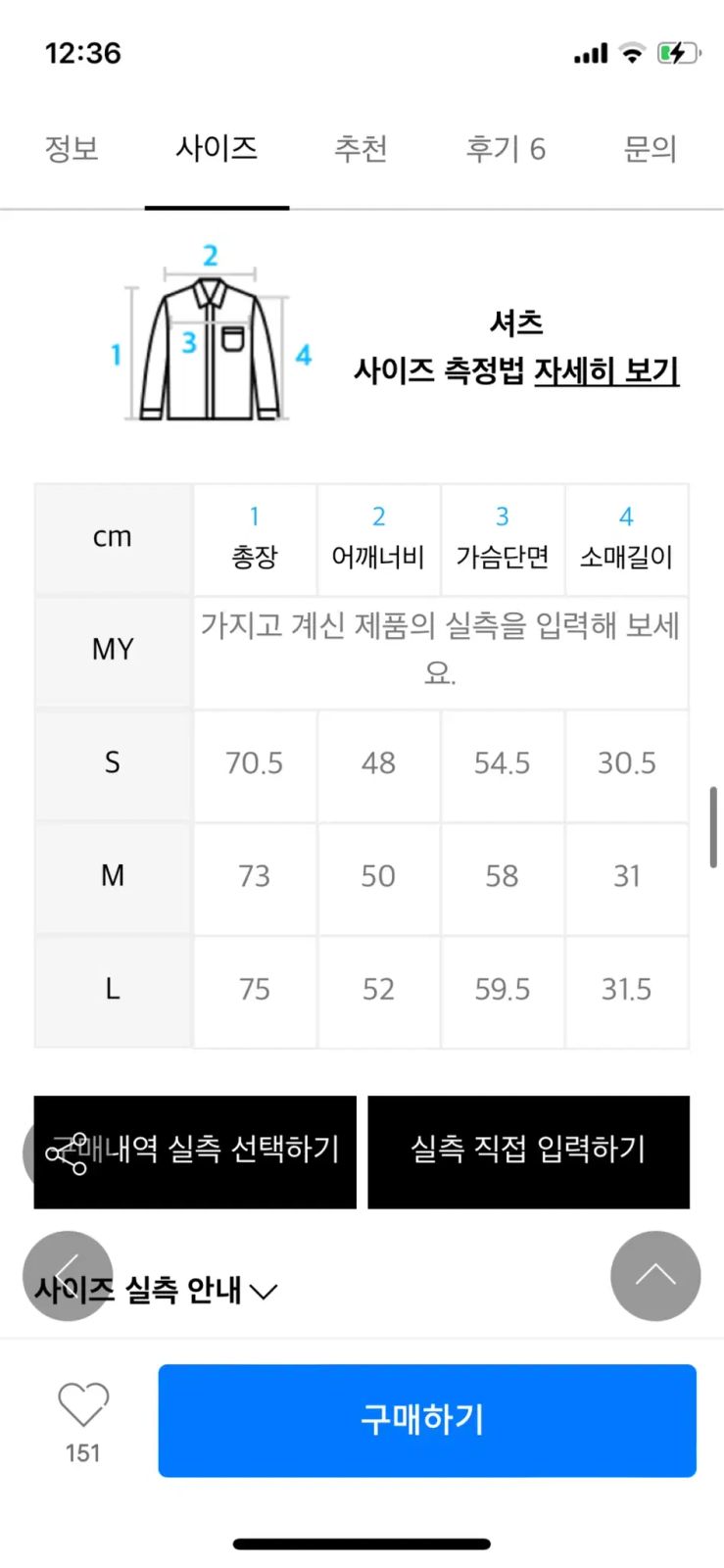Switch to the 정보 tab
Screen dimensions: 724x1568
[72, 149]
